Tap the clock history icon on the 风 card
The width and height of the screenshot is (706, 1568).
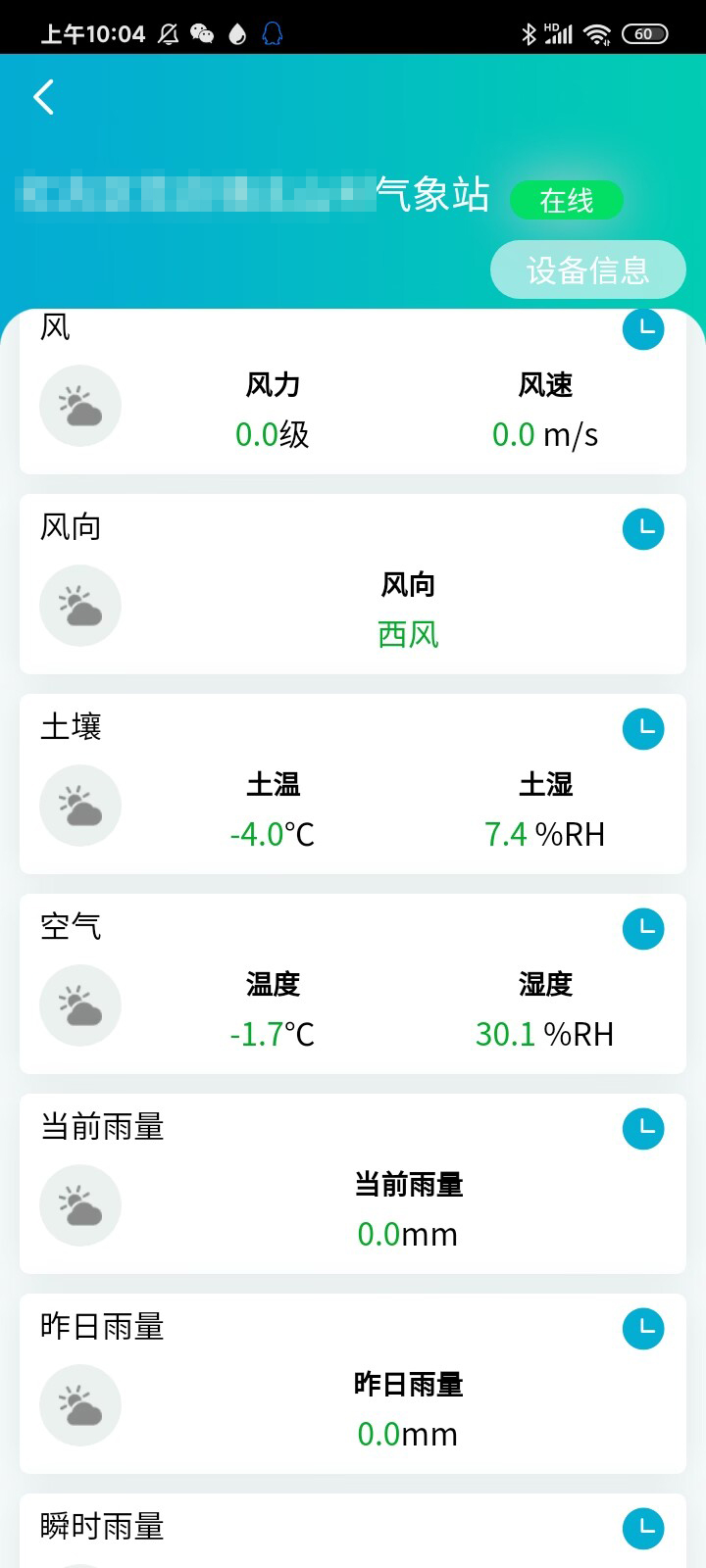(643, 329)
